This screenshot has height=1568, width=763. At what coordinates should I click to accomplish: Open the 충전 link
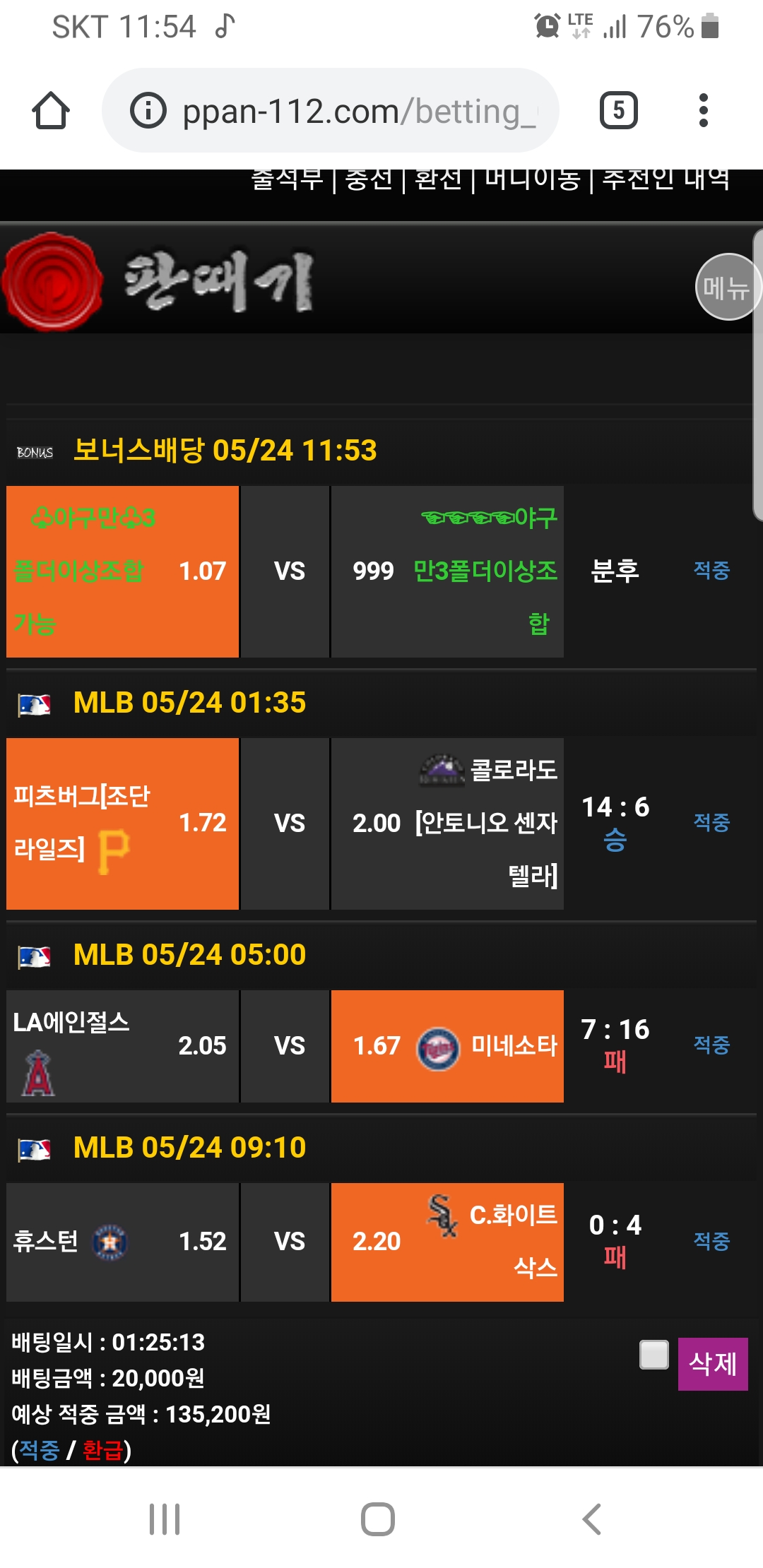coord(368,180)
